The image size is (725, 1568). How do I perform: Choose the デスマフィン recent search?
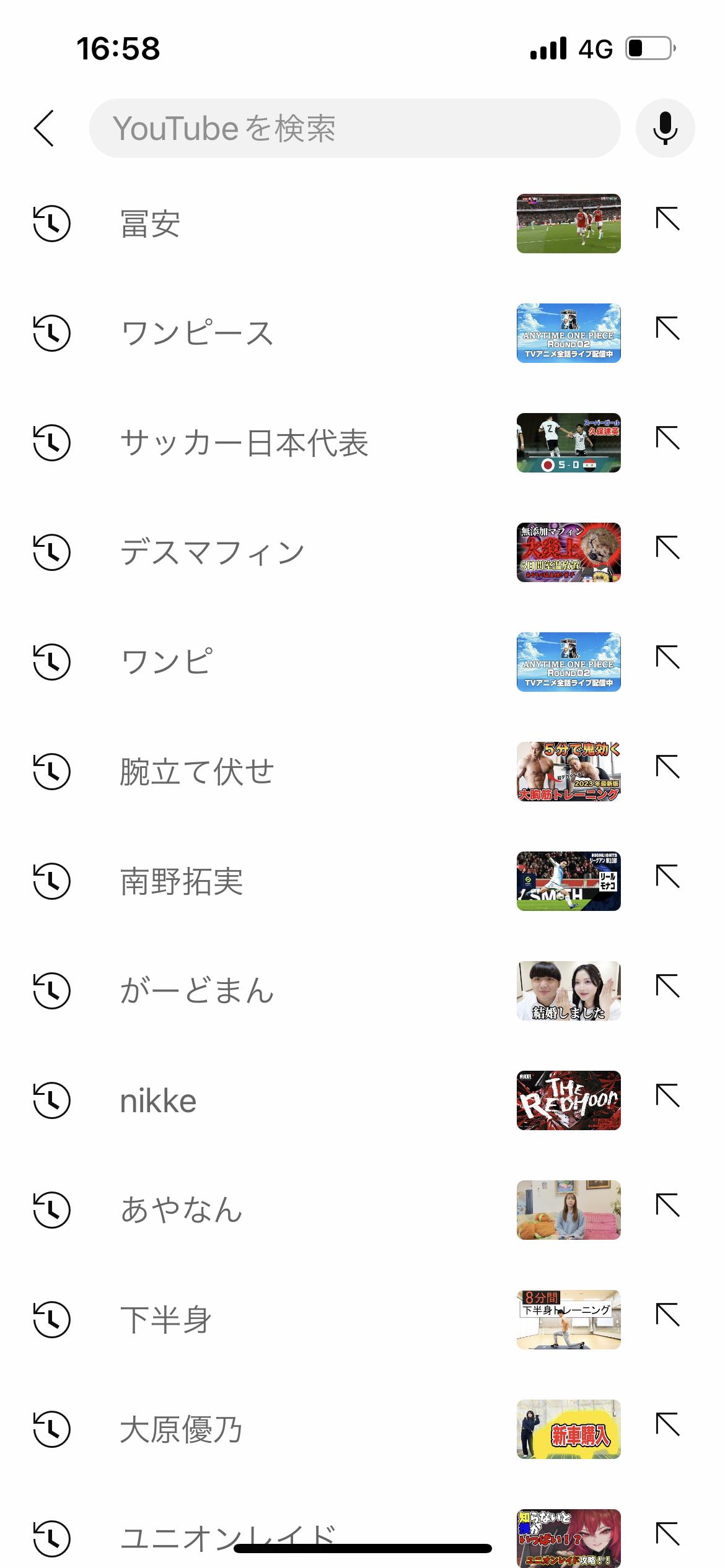213,552
